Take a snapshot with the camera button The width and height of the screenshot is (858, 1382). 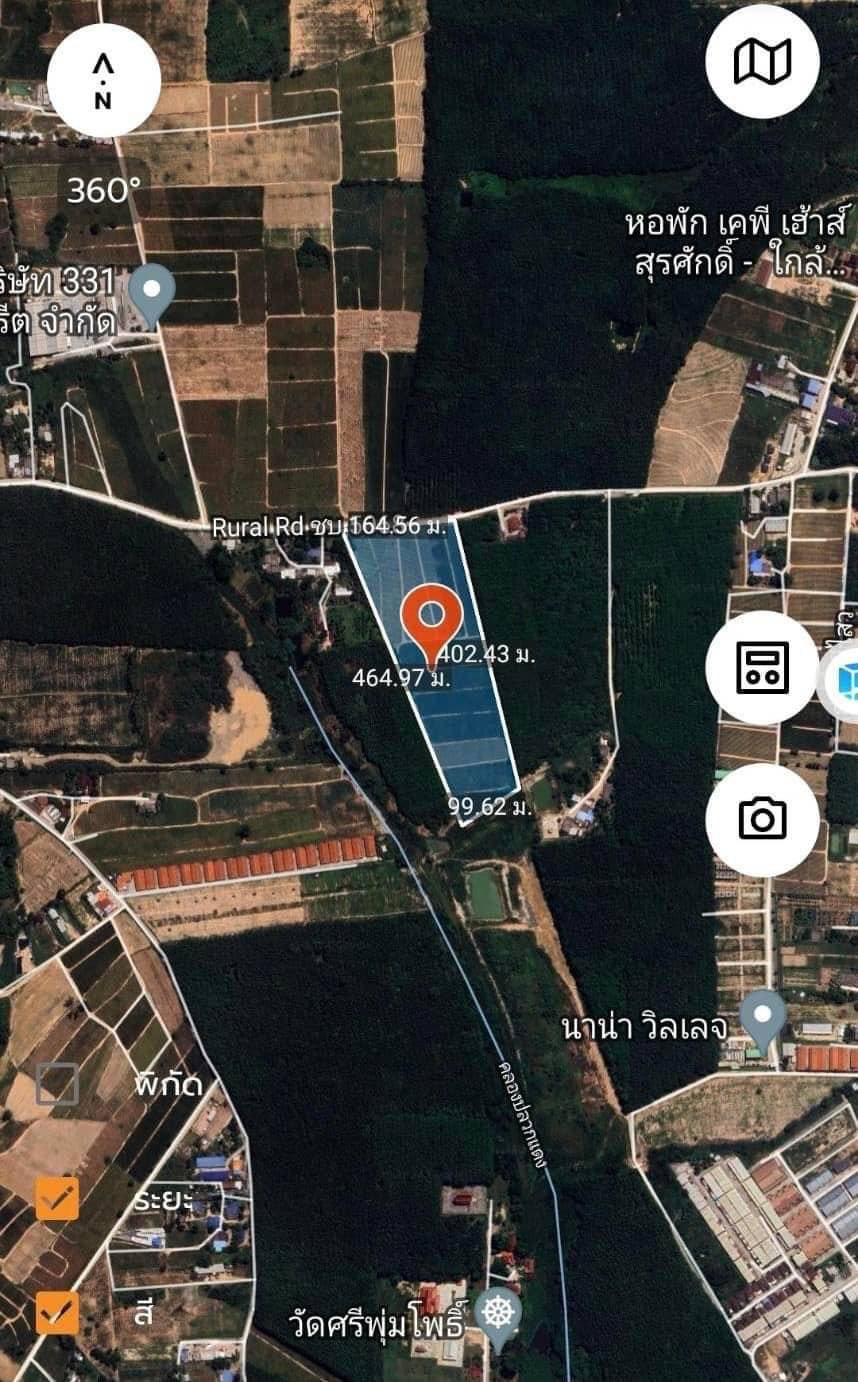[x=762, y=820]
